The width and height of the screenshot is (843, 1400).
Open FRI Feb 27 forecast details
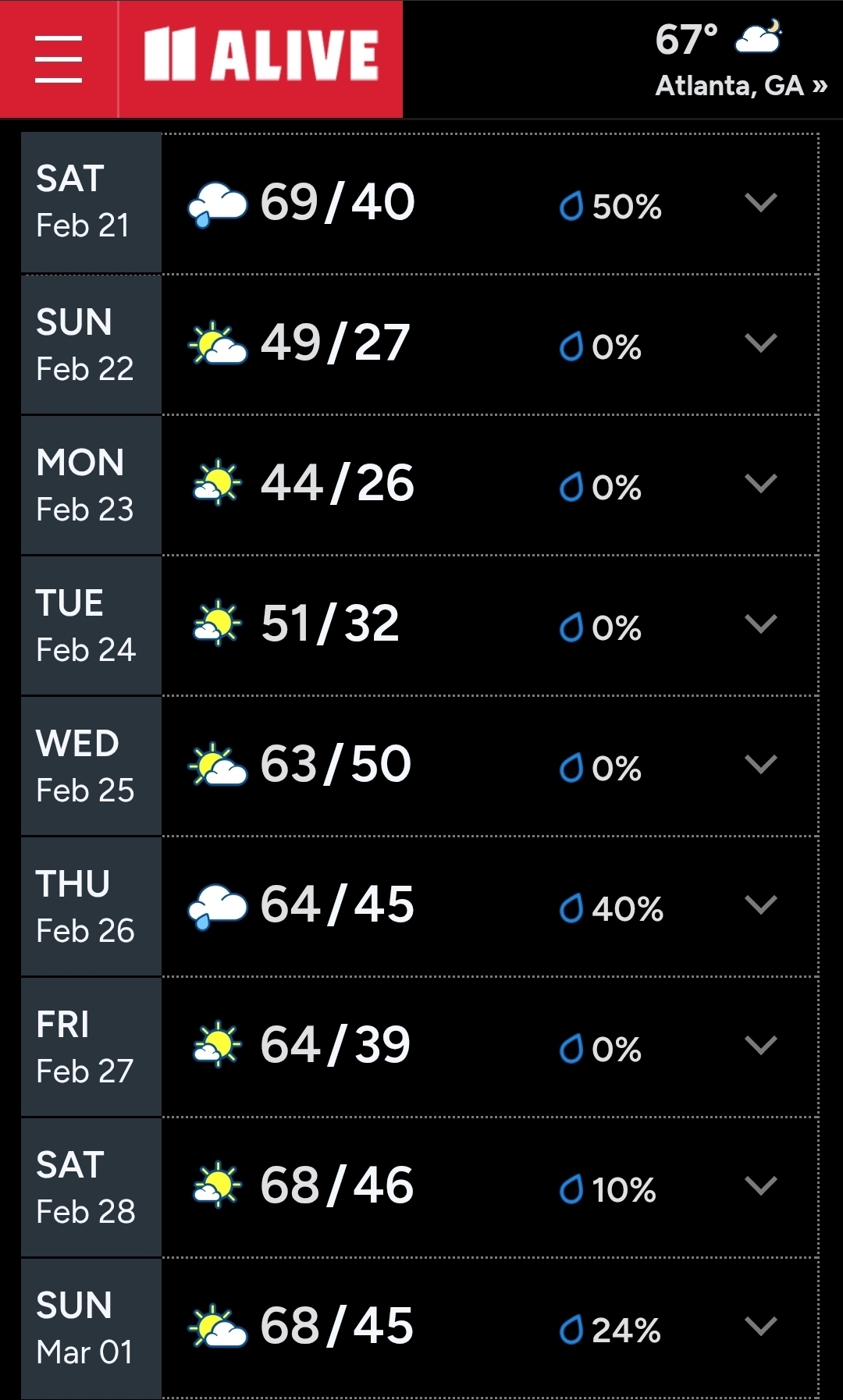(760, 1046)
